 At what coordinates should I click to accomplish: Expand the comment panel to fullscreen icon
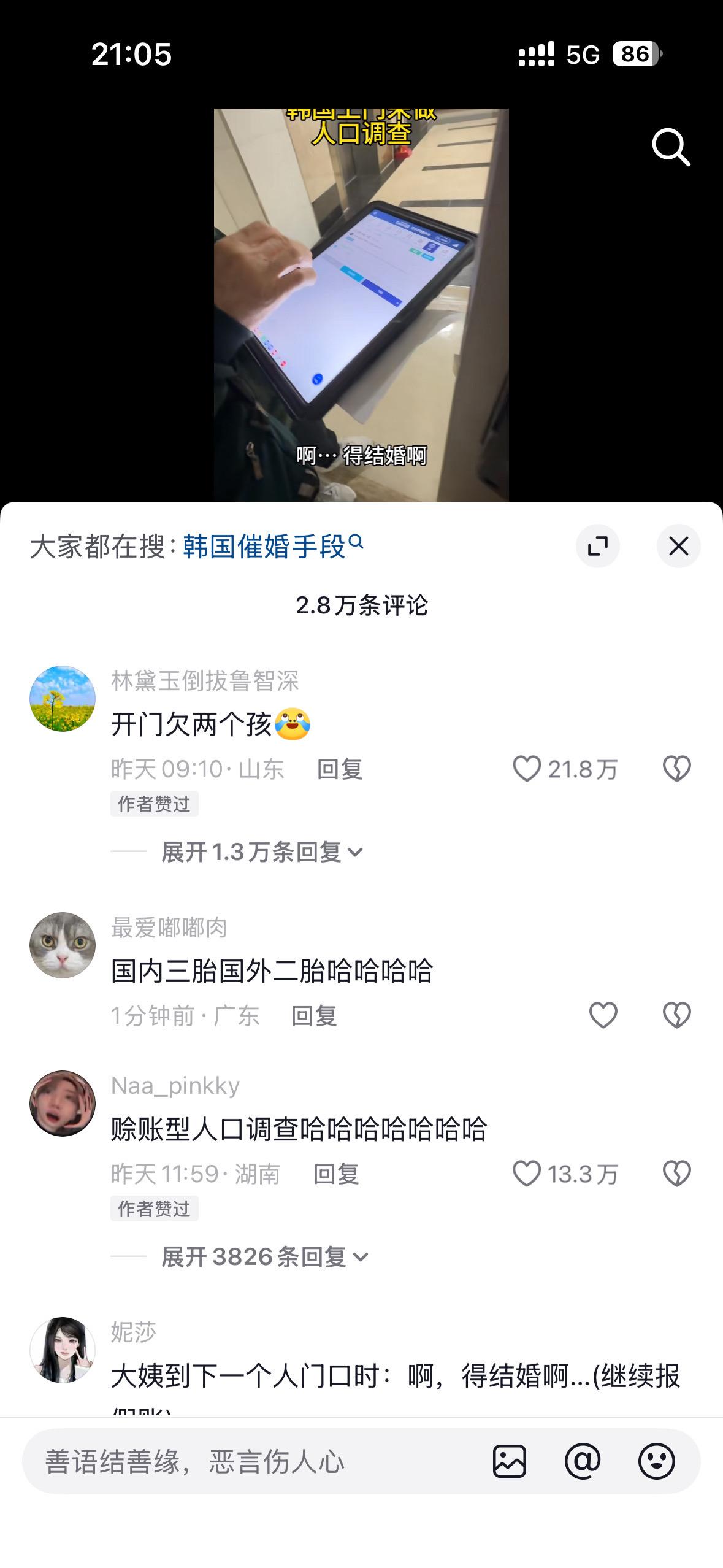click(599, 545)
